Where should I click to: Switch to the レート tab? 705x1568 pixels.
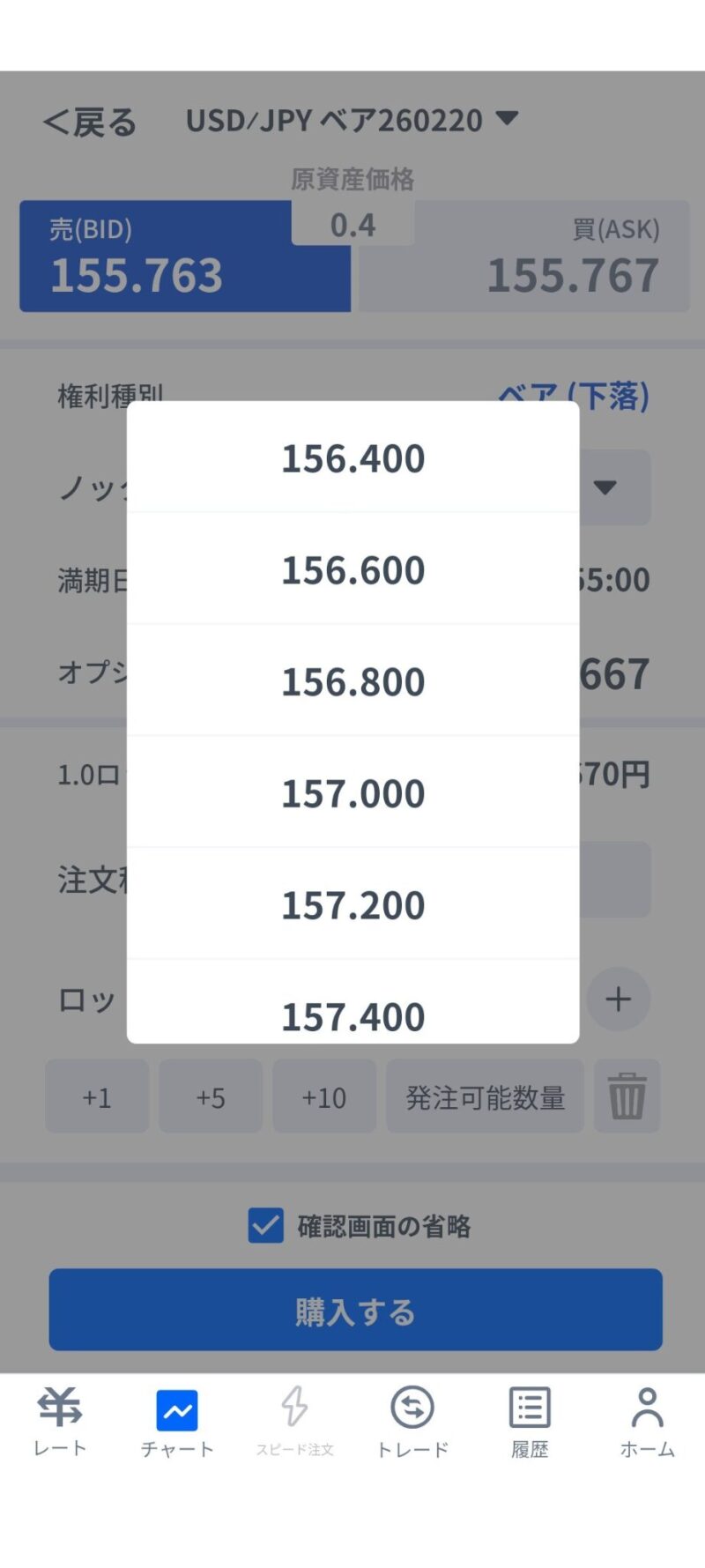click(60, 1420)
